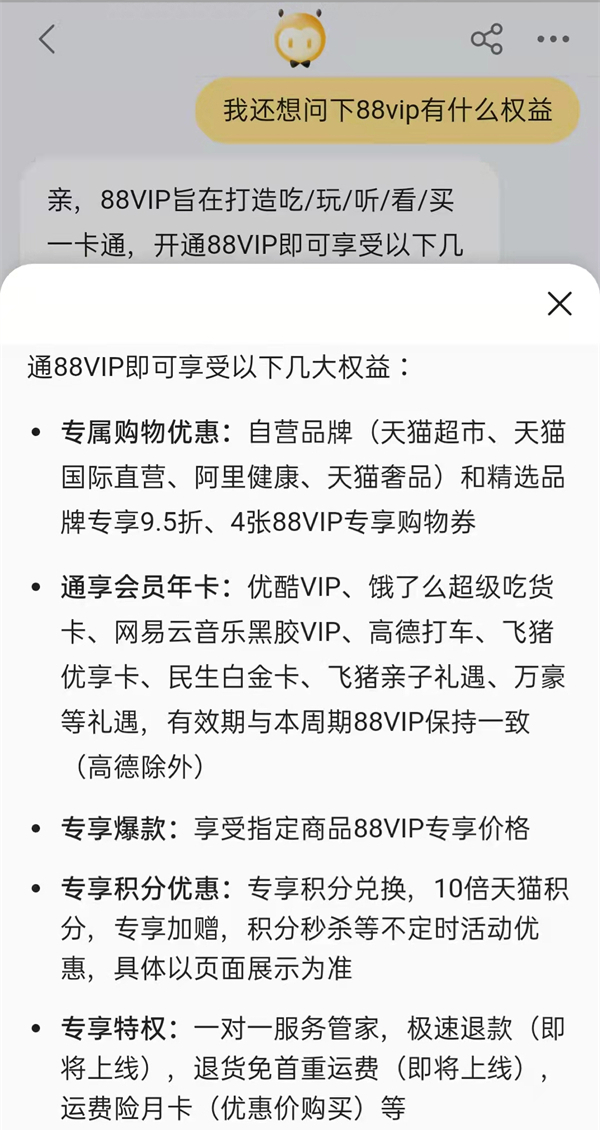Share this conversation
Viewport: 600px width, 1130px height.
point(486,39)
